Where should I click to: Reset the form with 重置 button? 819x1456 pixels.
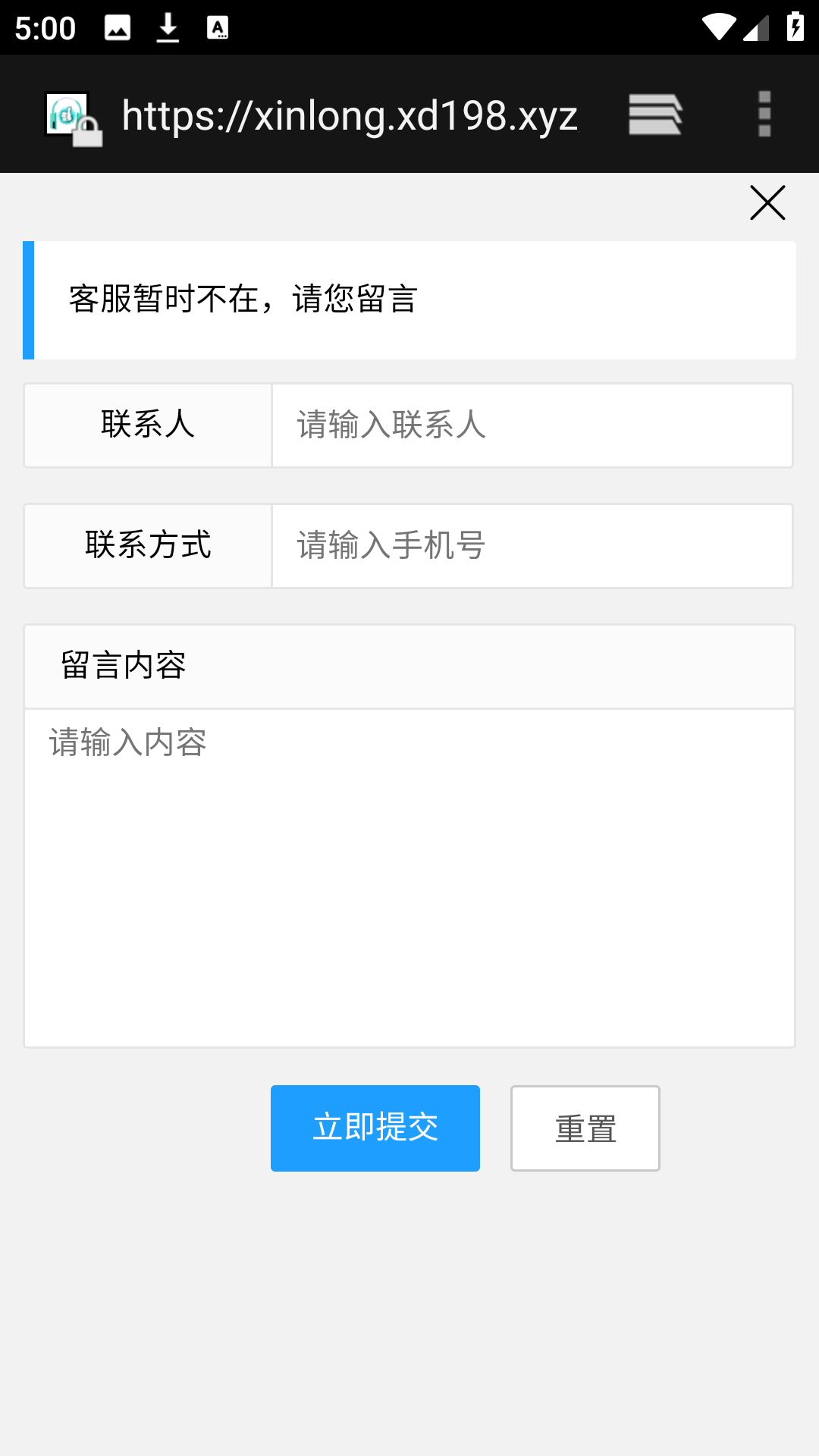pyautogui.click(x=585, y=1128)
